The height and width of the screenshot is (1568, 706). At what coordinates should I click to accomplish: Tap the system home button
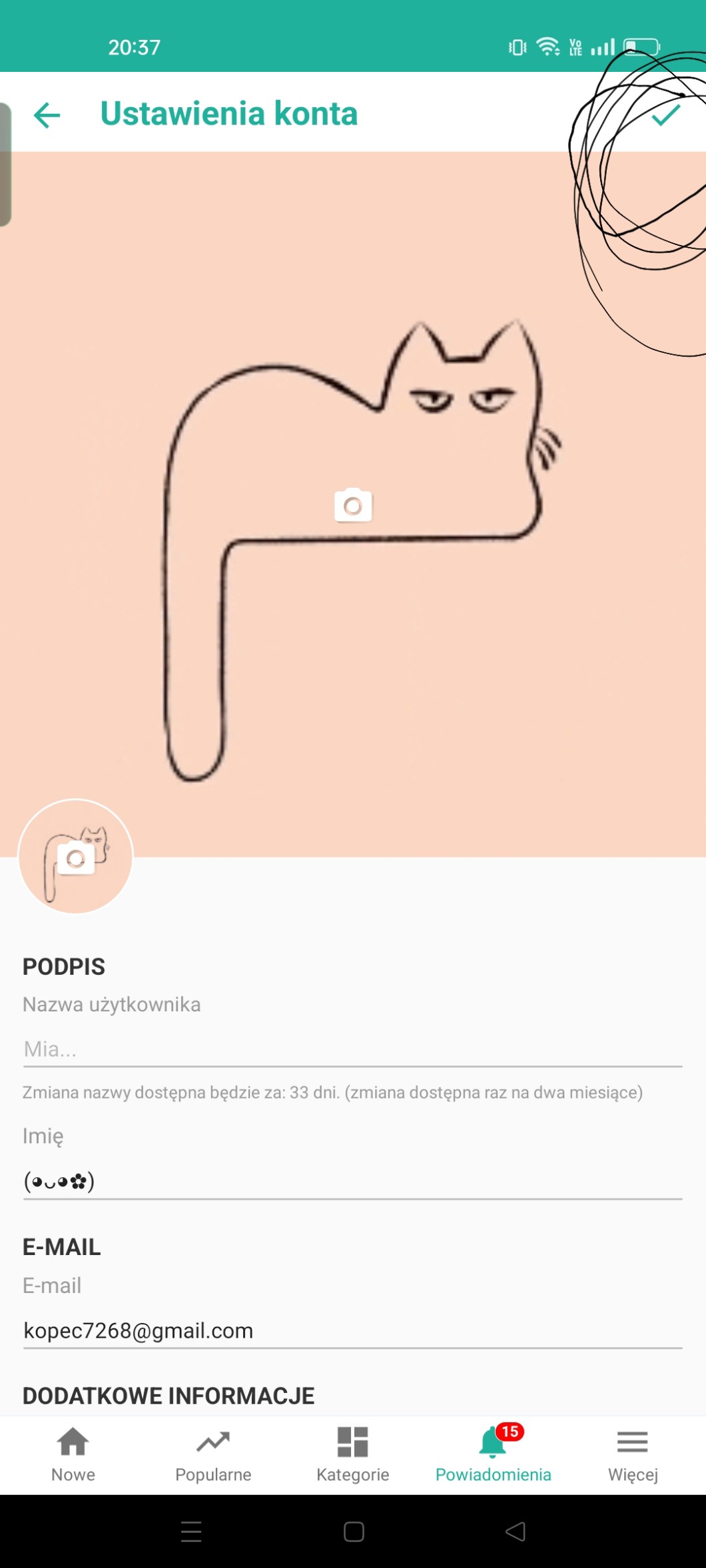354,1531
